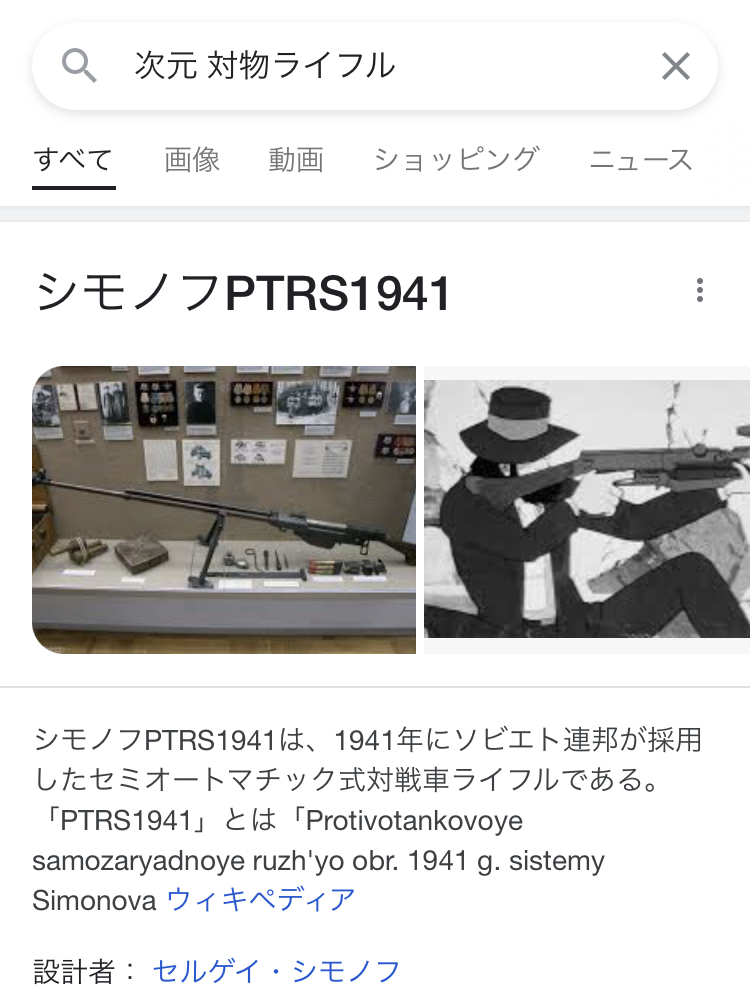Tap the magnifier search icon
This screenshot has height=994, width=750.
pos(79,67)
